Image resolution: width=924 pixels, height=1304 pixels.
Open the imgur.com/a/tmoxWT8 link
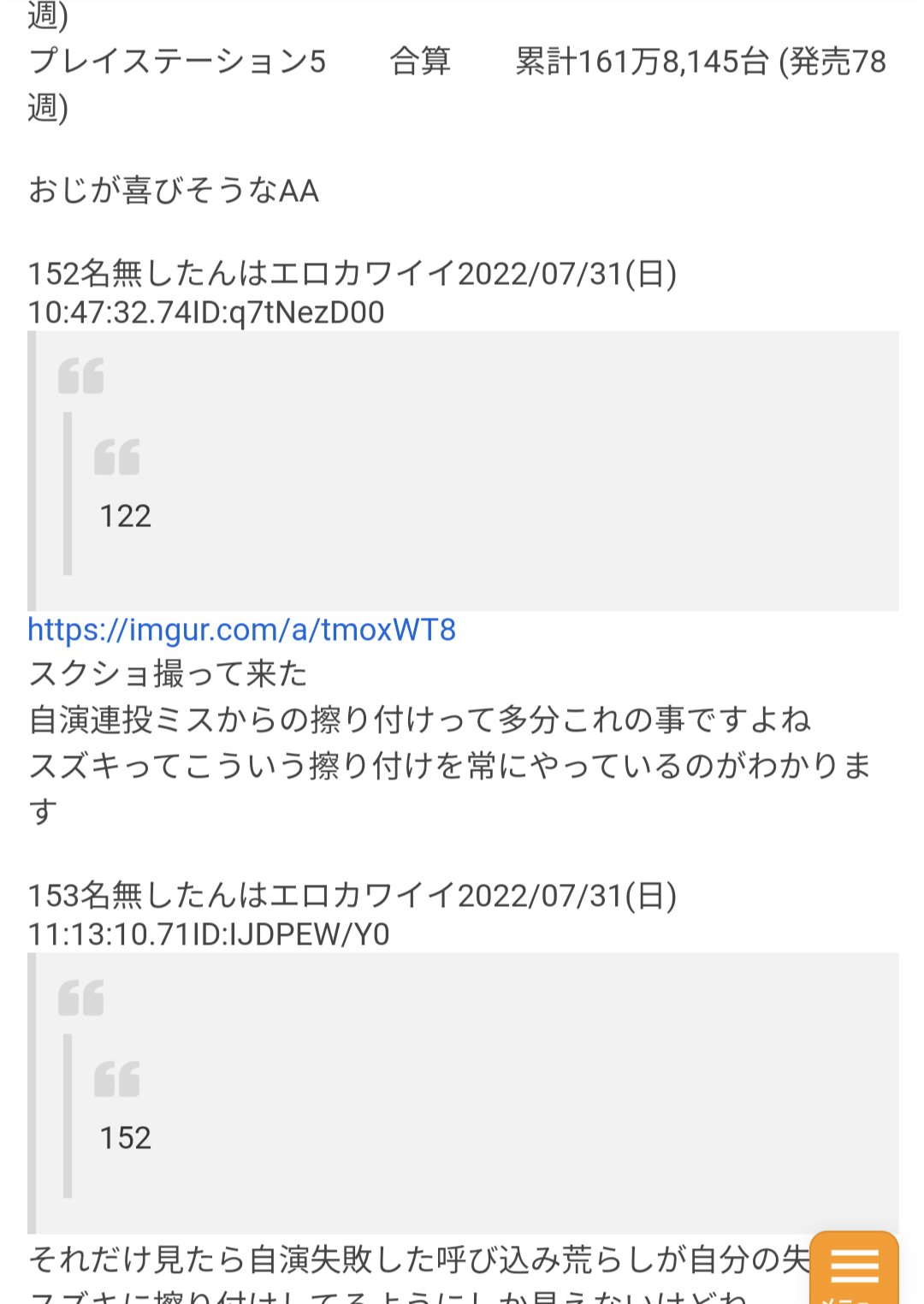click(x=241, y=630)
